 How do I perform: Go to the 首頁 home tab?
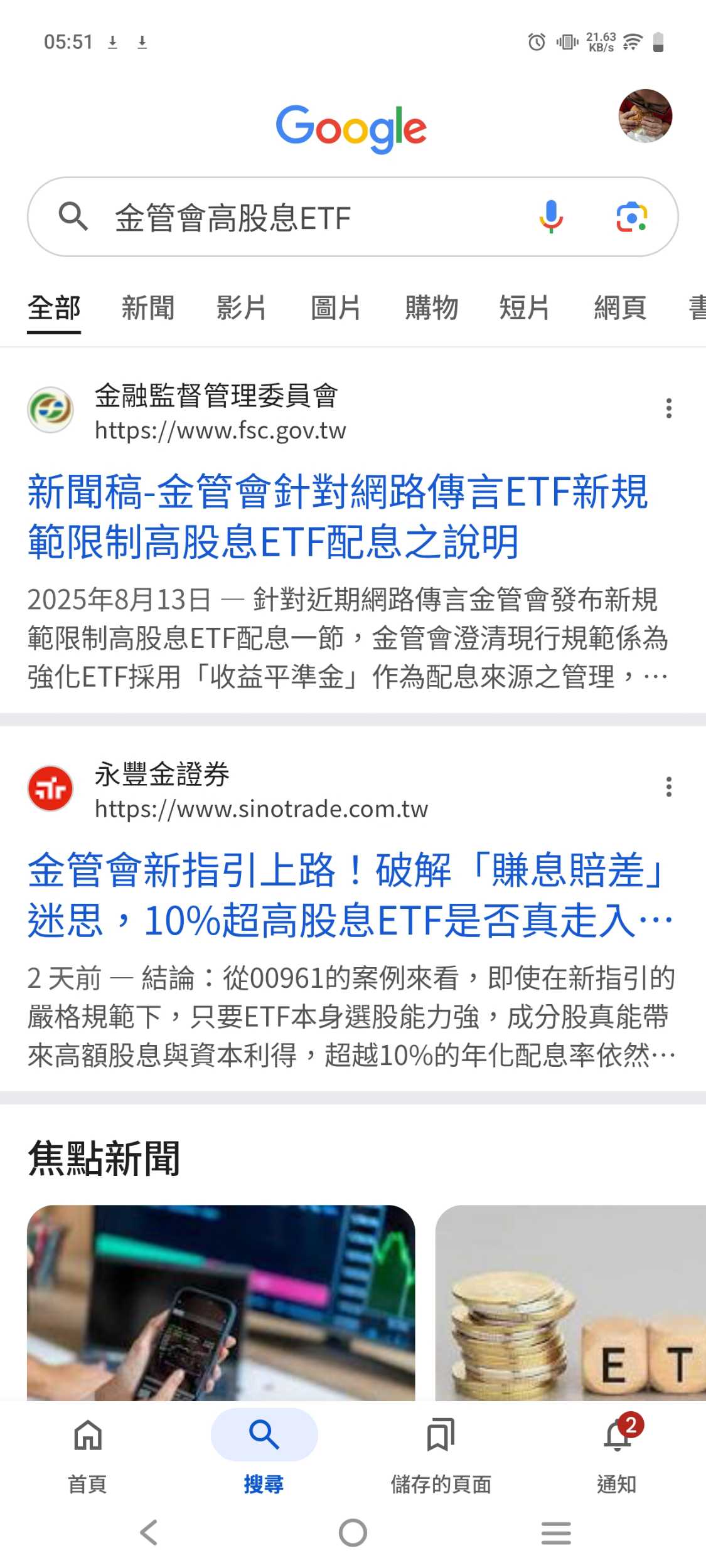pos(88,1449)
